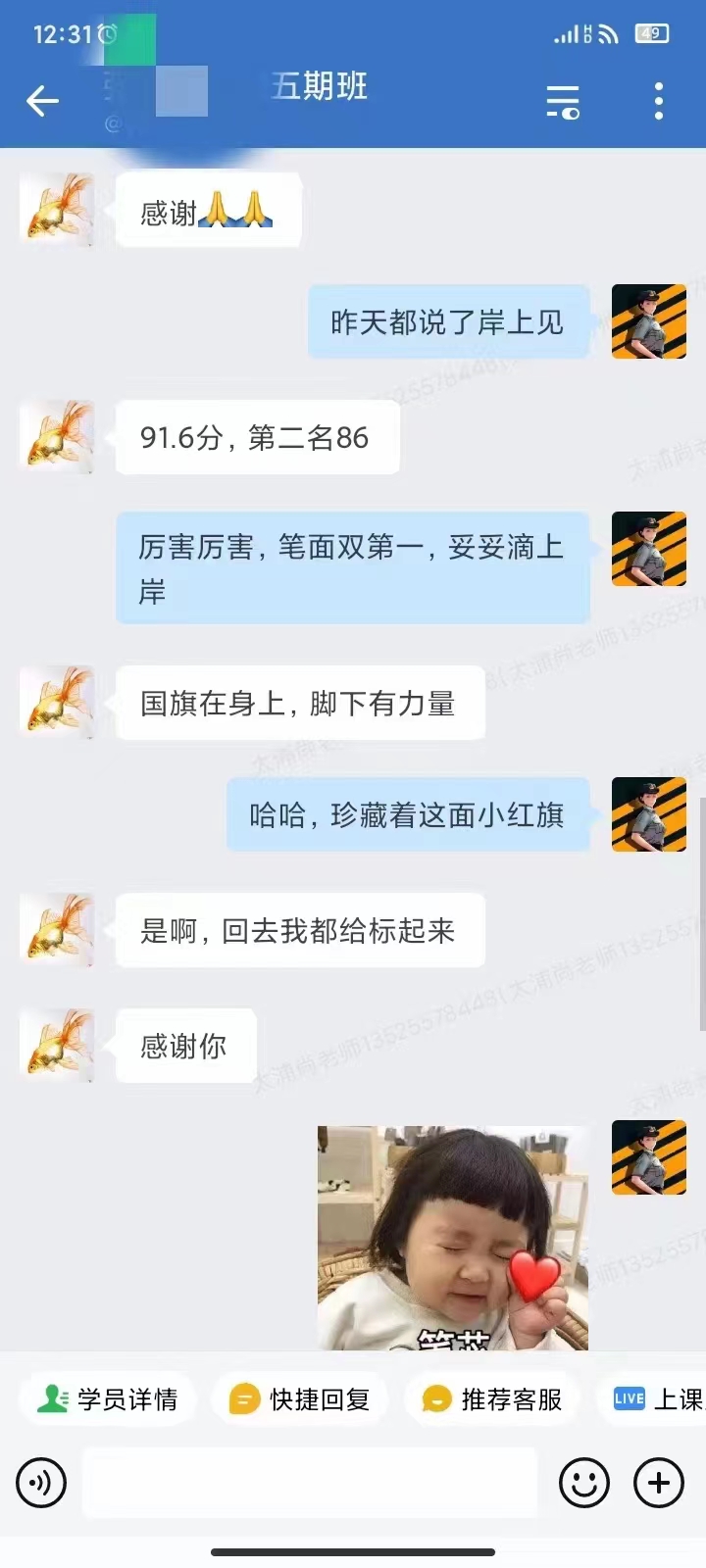Image resolution: width=706 pixels, height=1568 pixels.
Task: Switch to voice input mode
Action: 41,1482
